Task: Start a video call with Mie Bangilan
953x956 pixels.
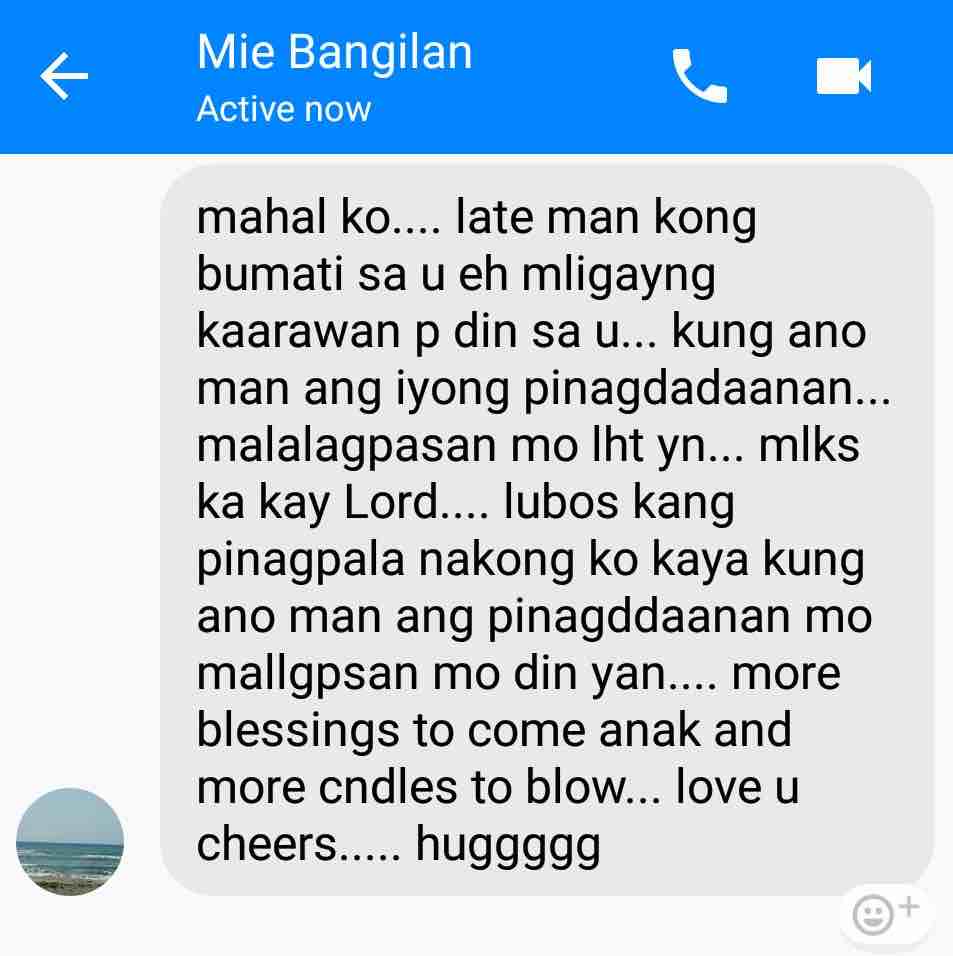Action: [843, 77]
